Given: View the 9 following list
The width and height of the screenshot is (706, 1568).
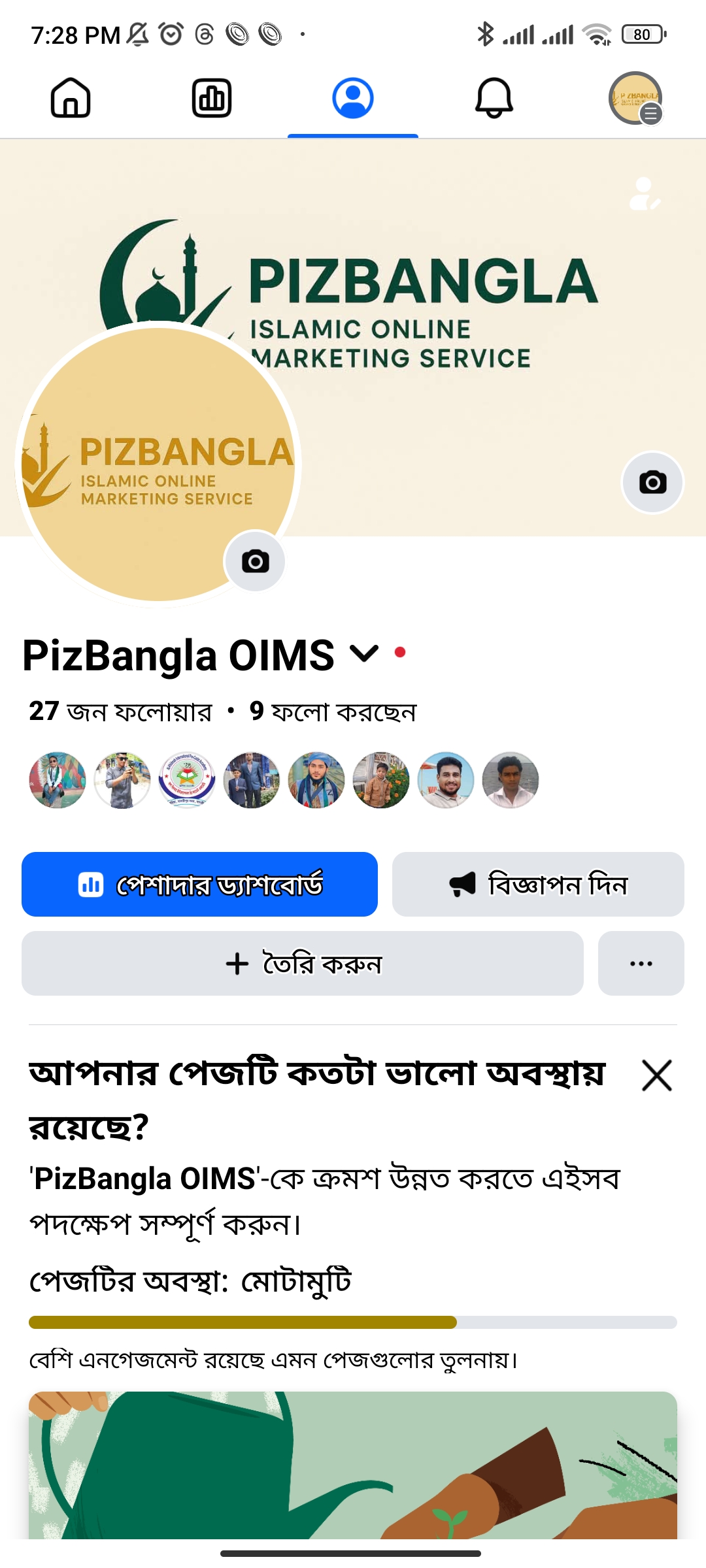Looking at the screenshot, I should click(x=333, y=711).
